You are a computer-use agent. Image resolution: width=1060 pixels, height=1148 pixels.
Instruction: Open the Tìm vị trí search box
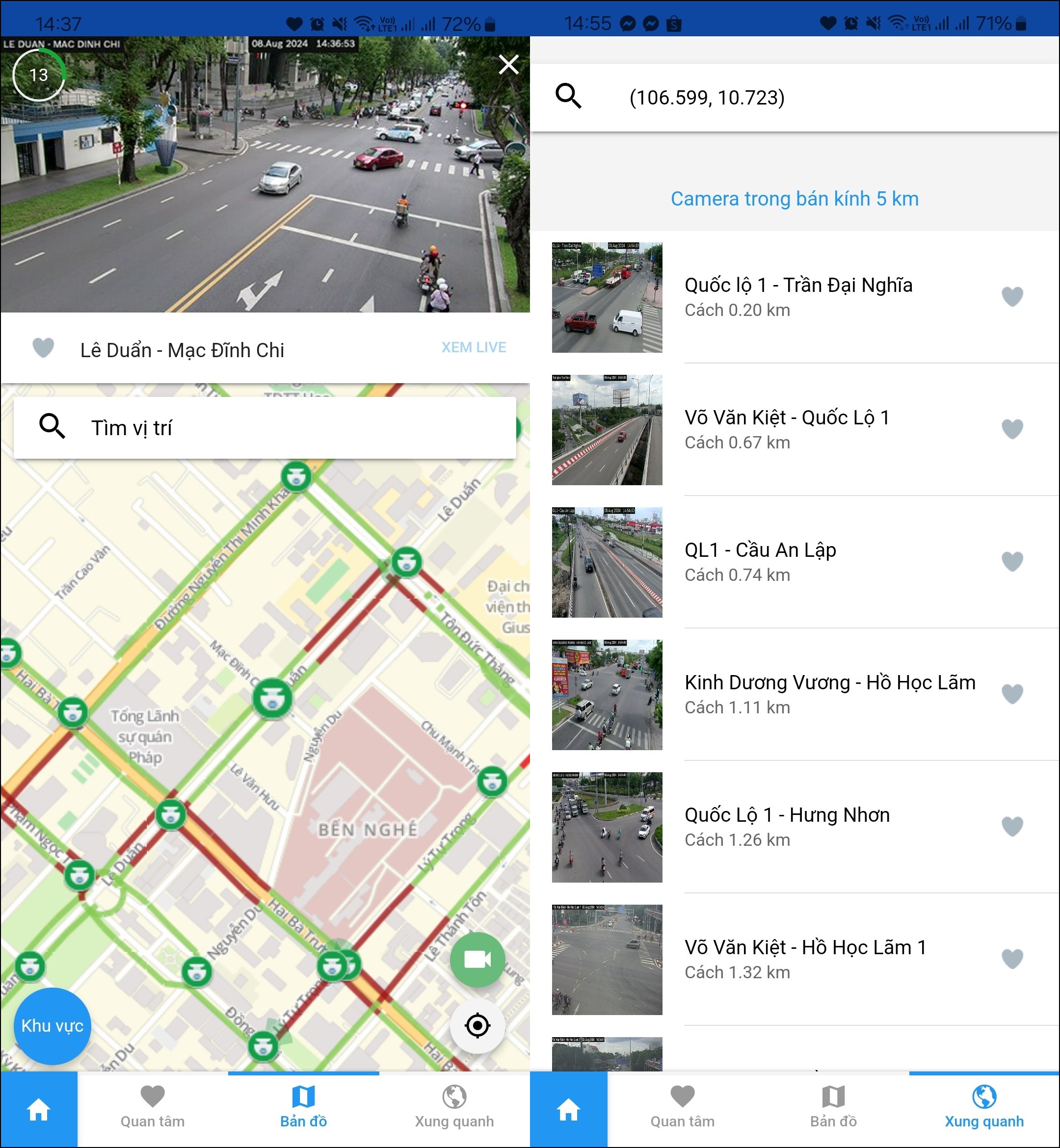pos(265,428)
